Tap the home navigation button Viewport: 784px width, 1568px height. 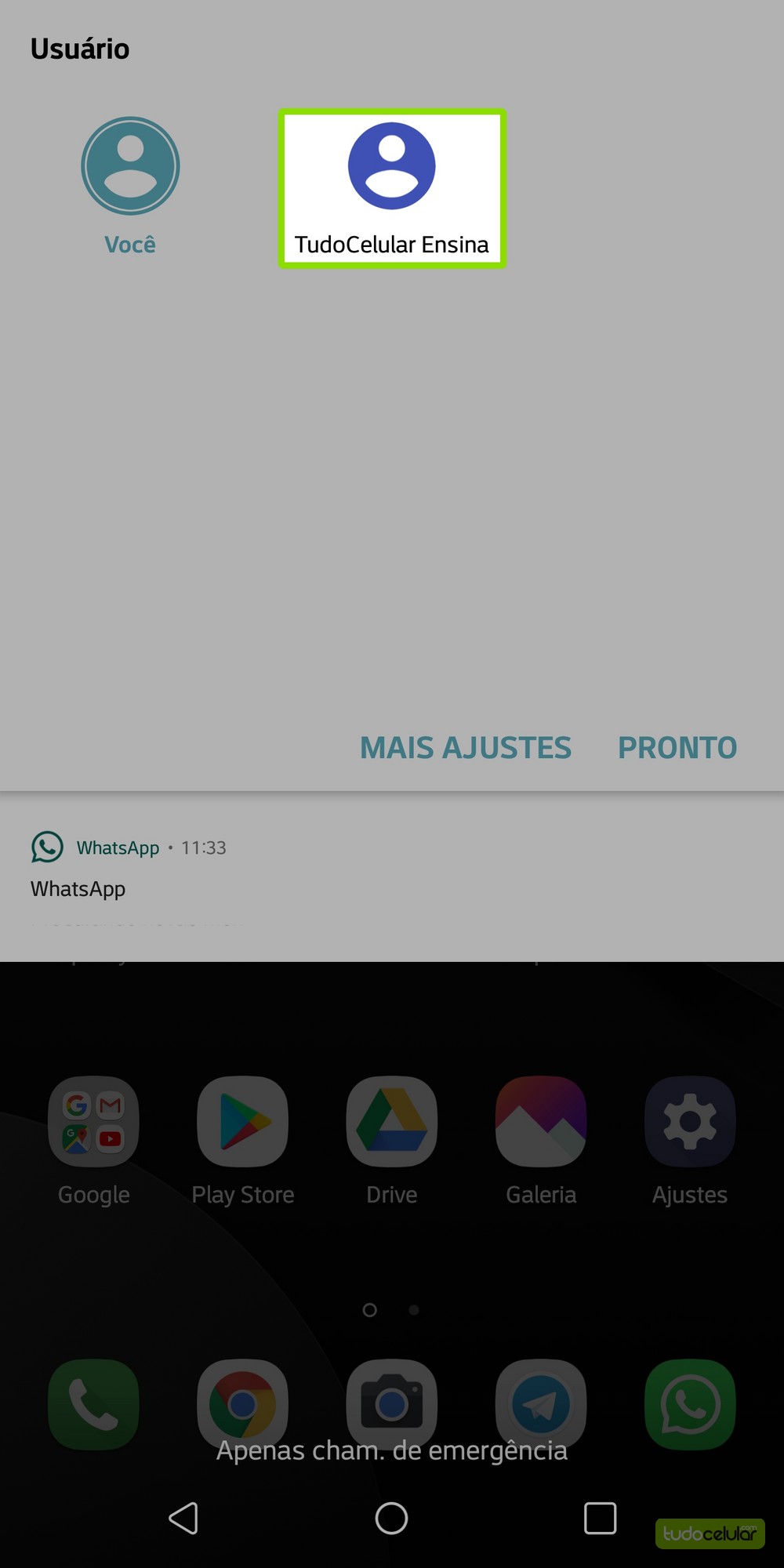pyautogui.click(x=391, y=1519)
